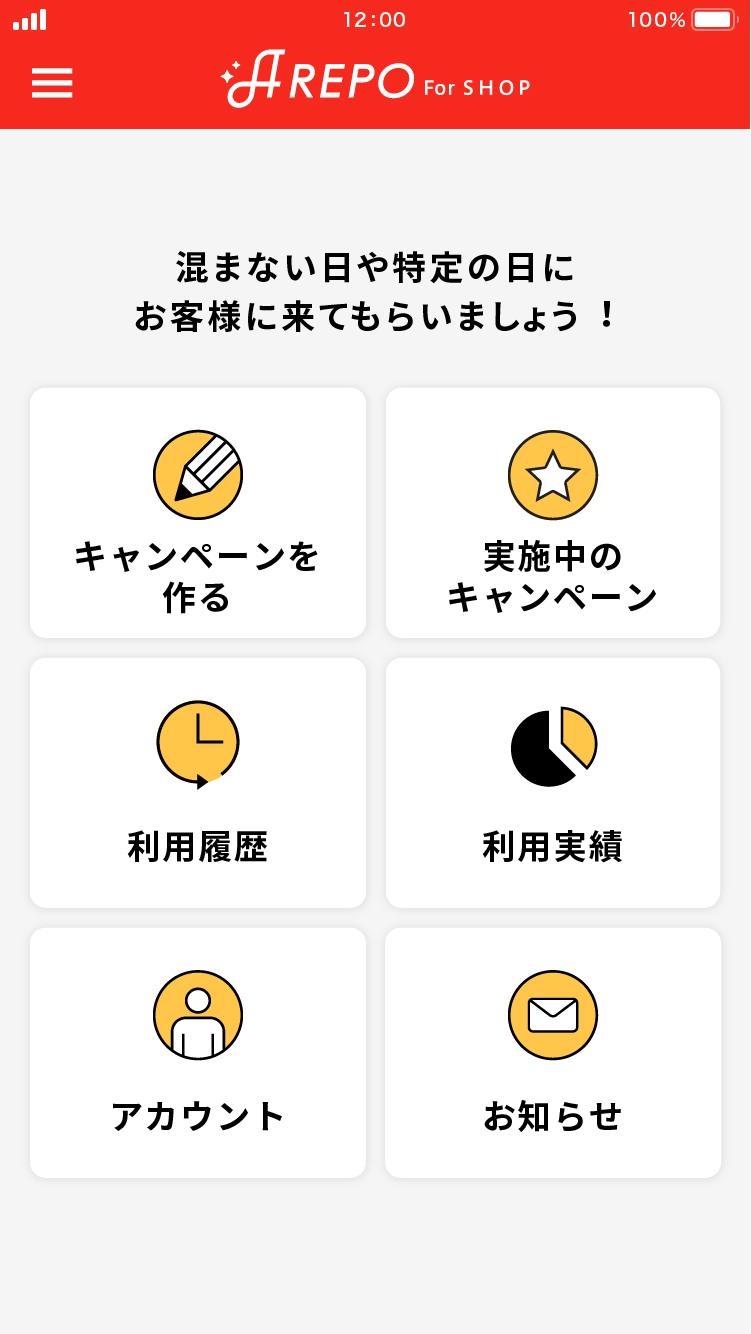The image size is (751, 1334).
Task: Open notifications via the envelope icon
Action: (552, 1014)
